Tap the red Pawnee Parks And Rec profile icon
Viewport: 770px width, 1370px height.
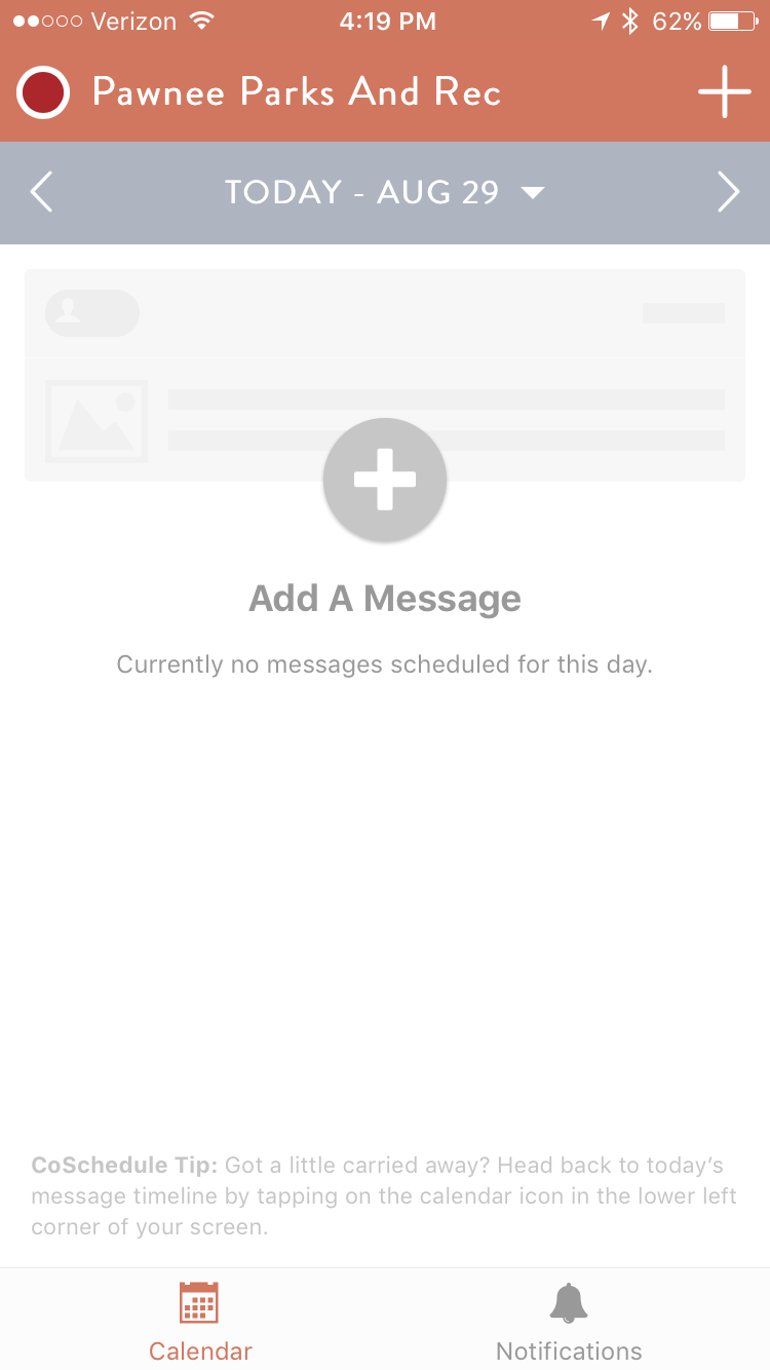coord(42,92)
